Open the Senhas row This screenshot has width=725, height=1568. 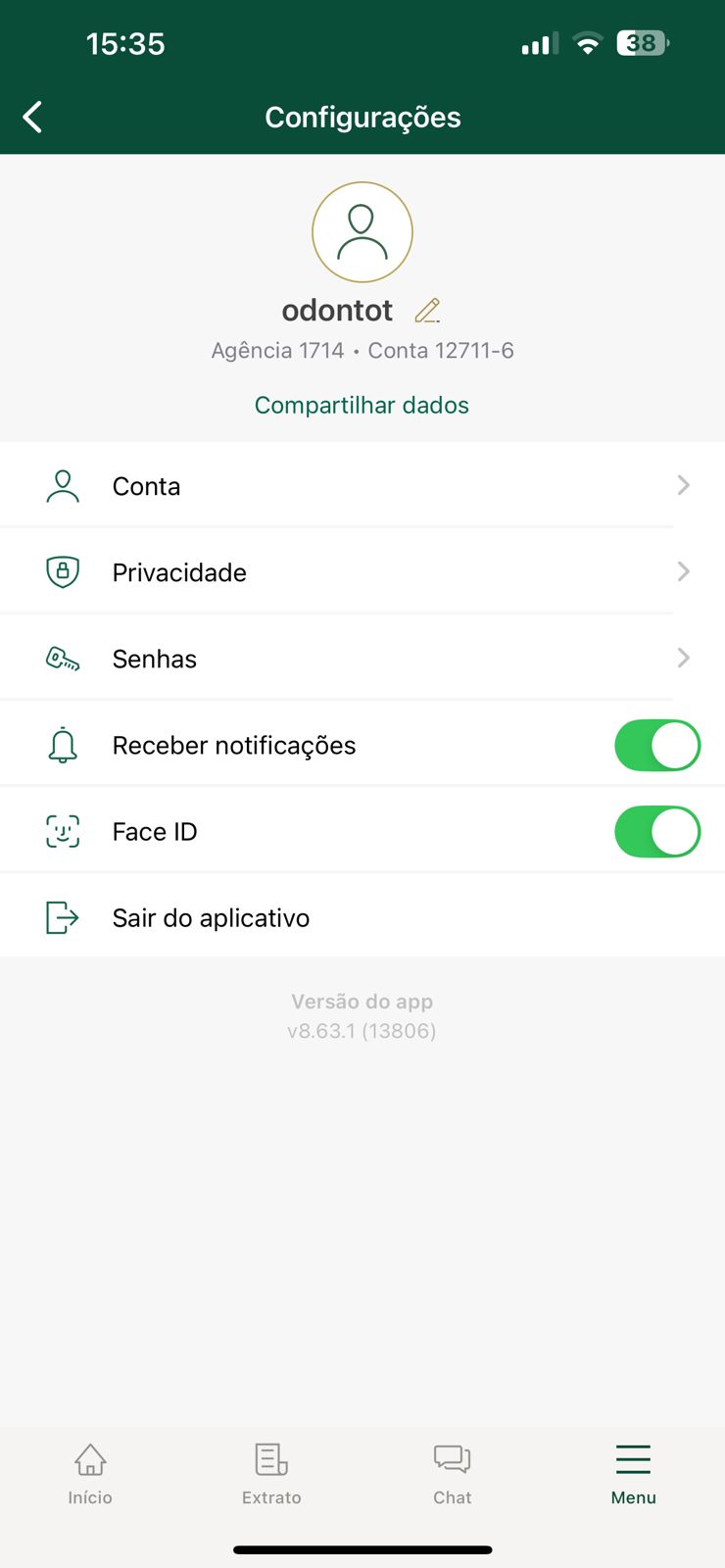(x=362, y=659)
